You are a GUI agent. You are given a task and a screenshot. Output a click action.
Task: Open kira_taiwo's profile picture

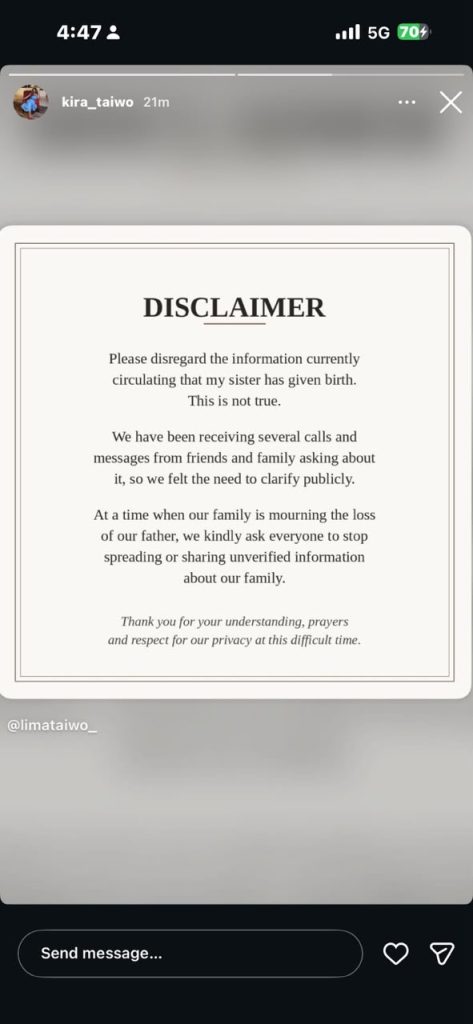[31, 102]
